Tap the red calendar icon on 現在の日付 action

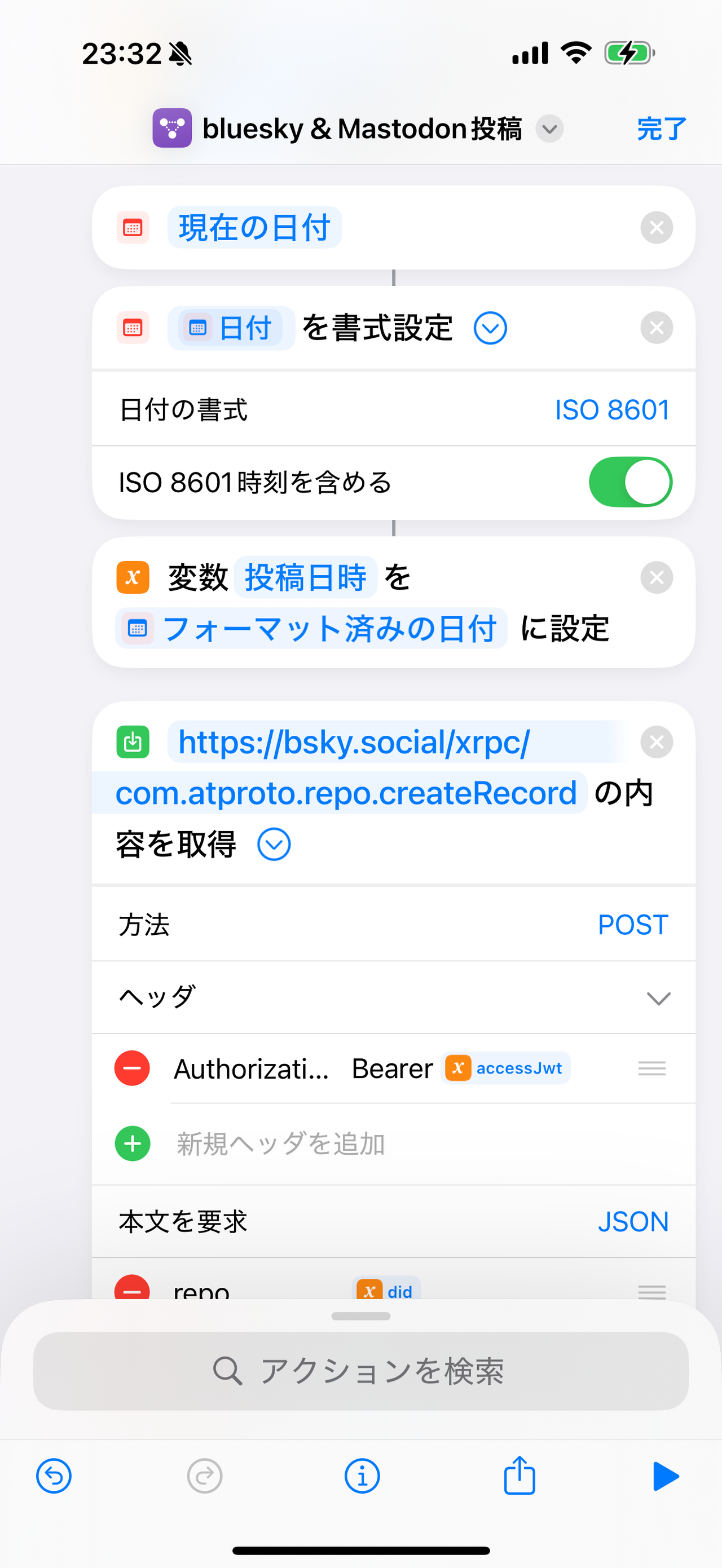pos(133,227)
